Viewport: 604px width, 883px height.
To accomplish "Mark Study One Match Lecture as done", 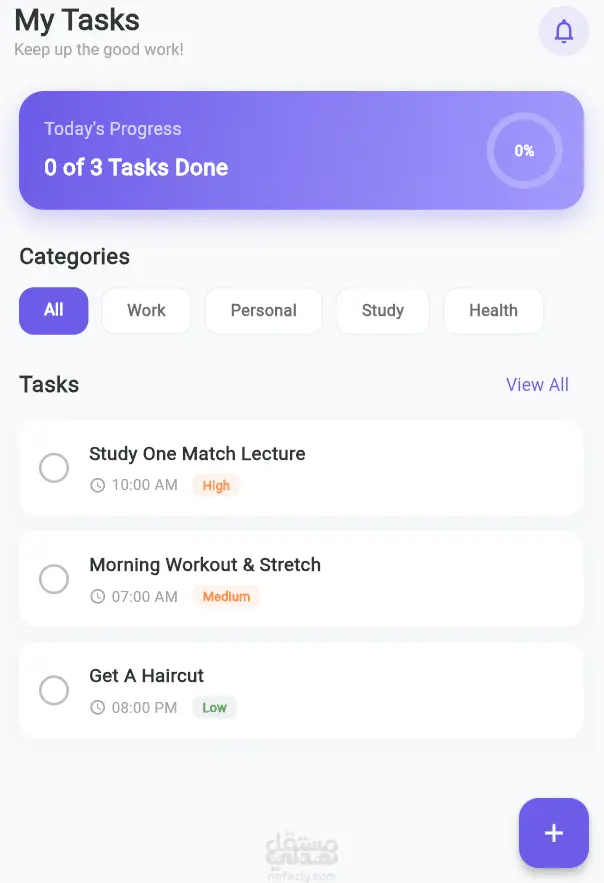I will (54, 467).
